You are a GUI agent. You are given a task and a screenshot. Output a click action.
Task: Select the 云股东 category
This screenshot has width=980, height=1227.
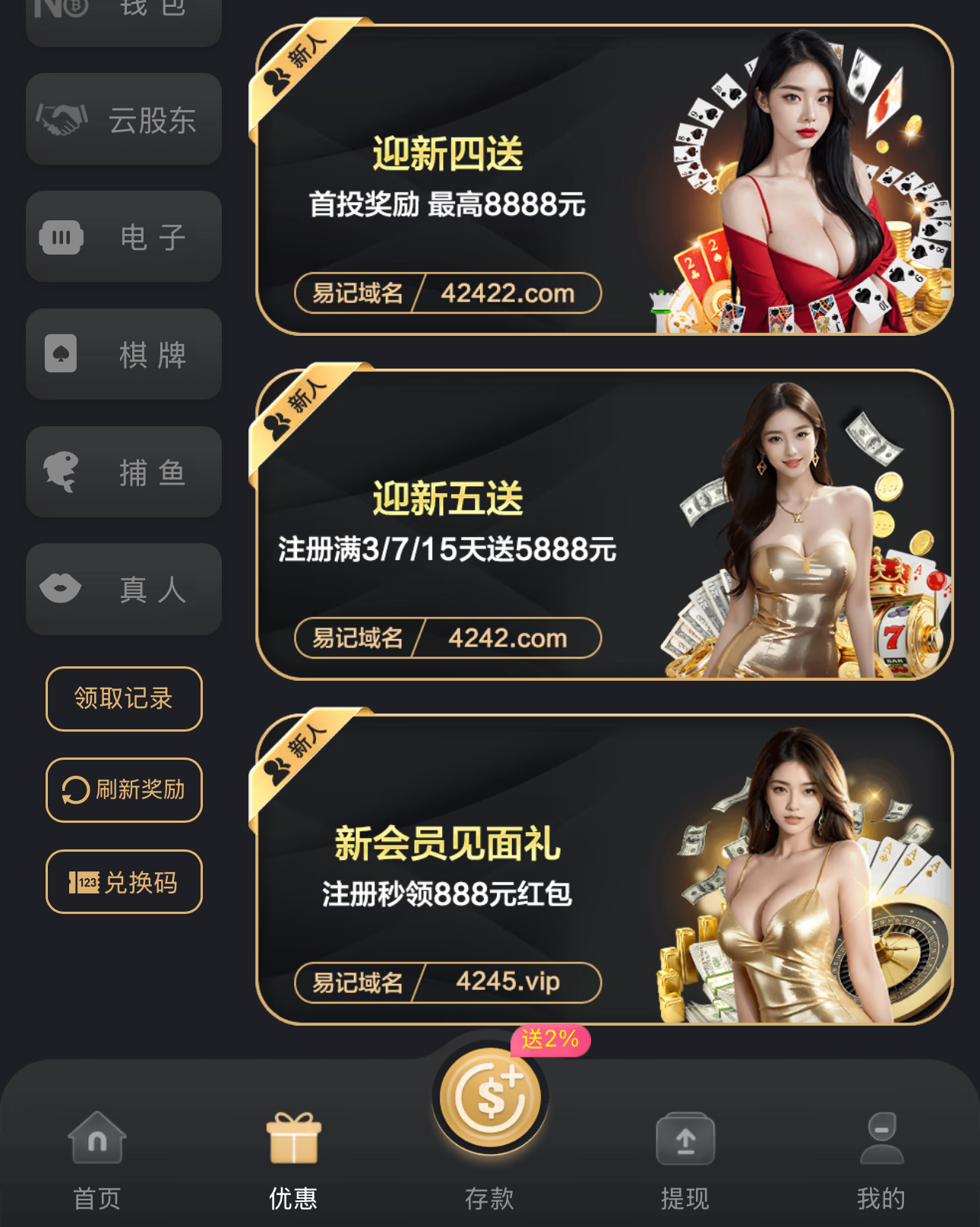click(x=124, y=119)
